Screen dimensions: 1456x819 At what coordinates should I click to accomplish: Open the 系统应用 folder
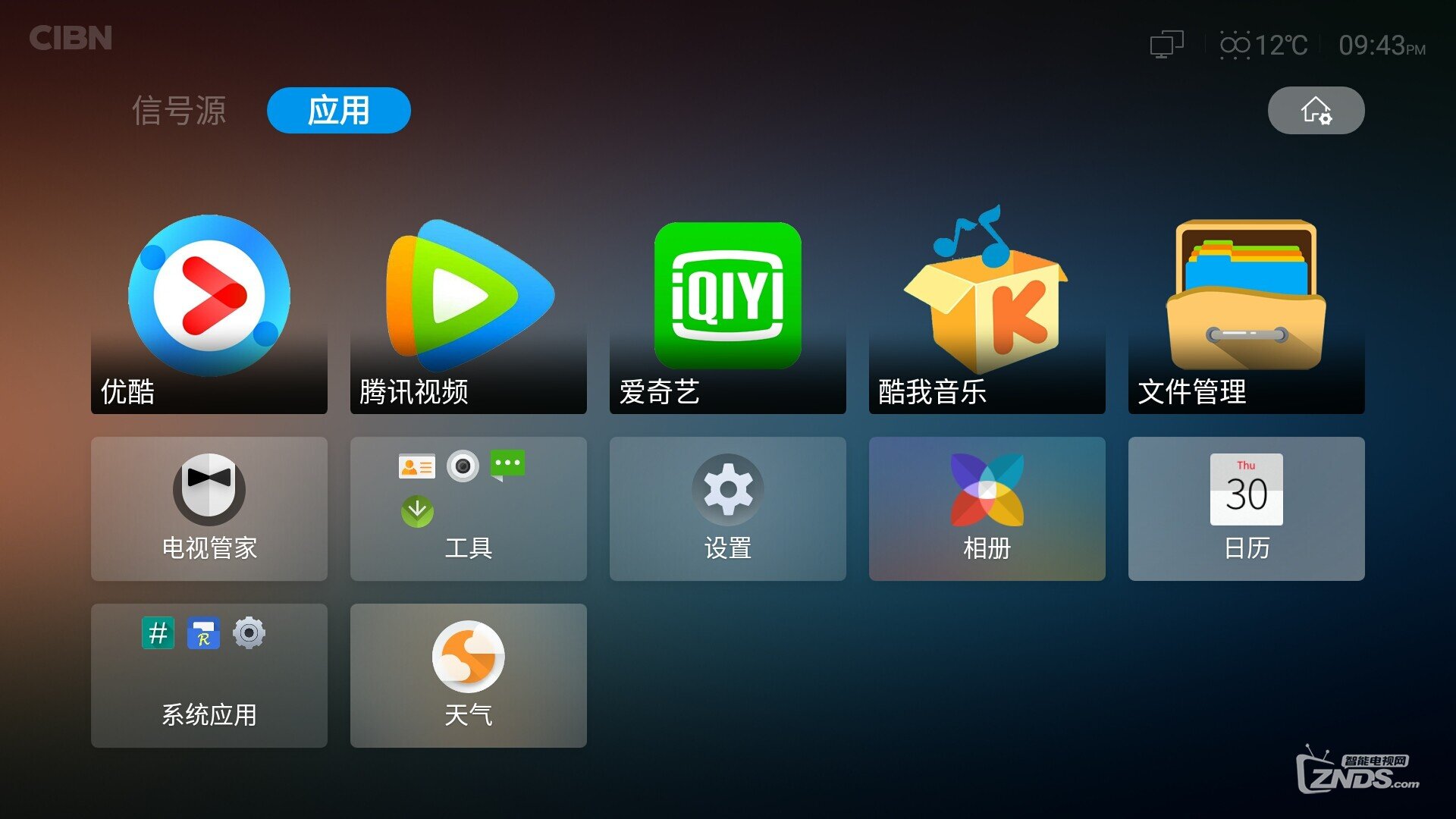point(209,675)
